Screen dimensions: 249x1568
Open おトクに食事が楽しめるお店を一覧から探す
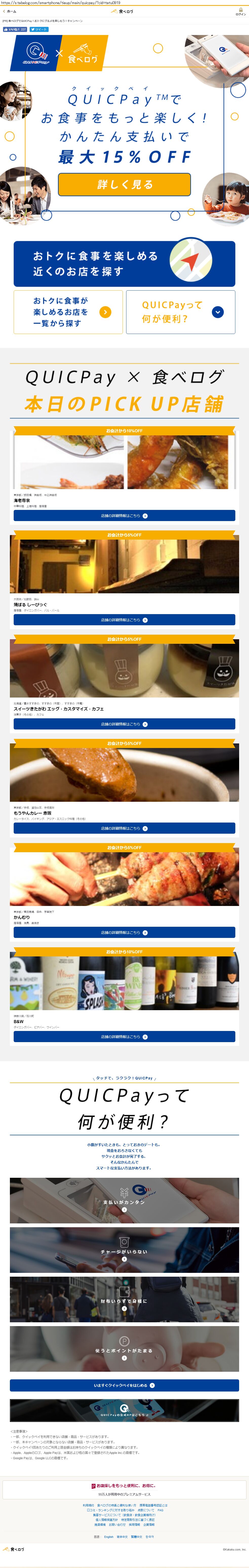point(68,312)
